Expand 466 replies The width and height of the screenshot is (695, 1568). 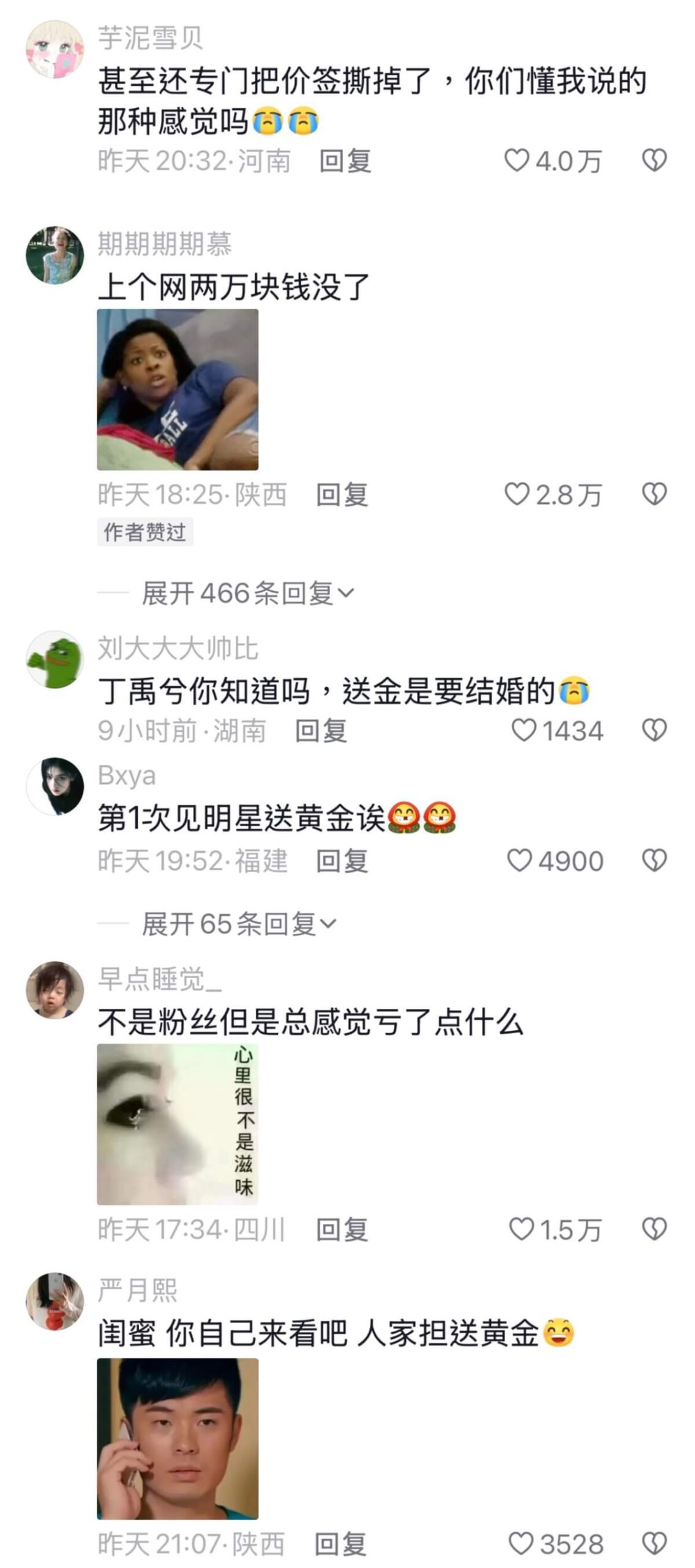coord(247,593)
